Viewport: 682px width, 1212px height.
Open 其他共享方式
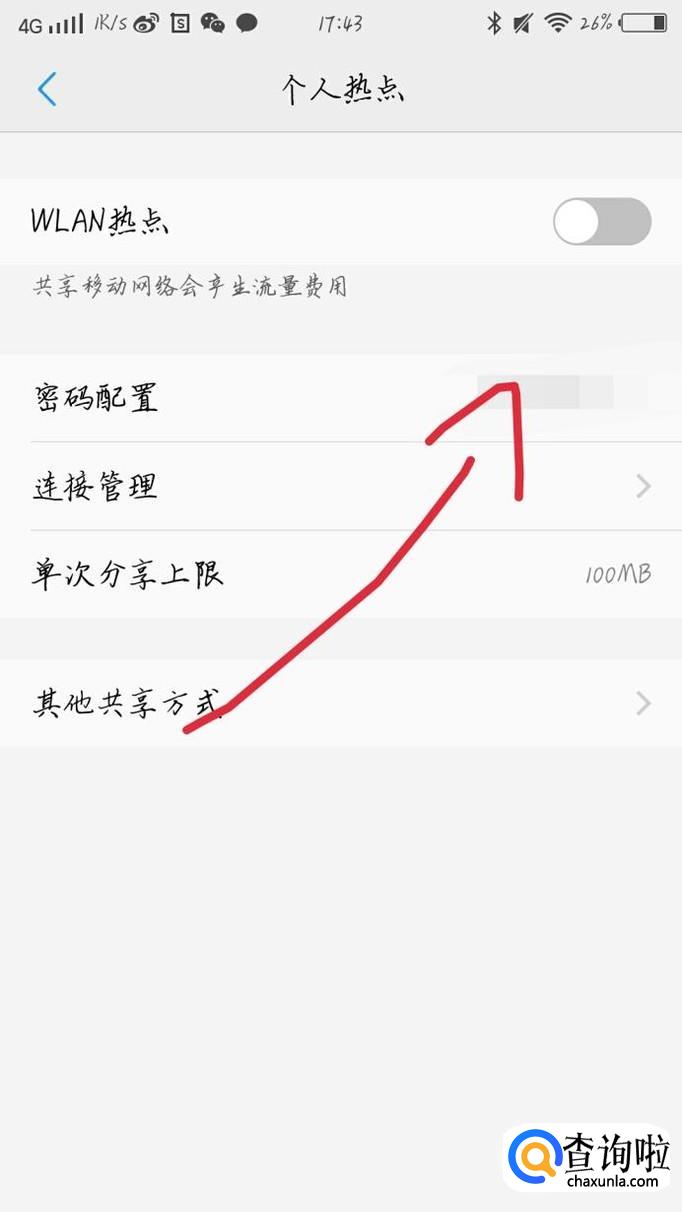340,703
